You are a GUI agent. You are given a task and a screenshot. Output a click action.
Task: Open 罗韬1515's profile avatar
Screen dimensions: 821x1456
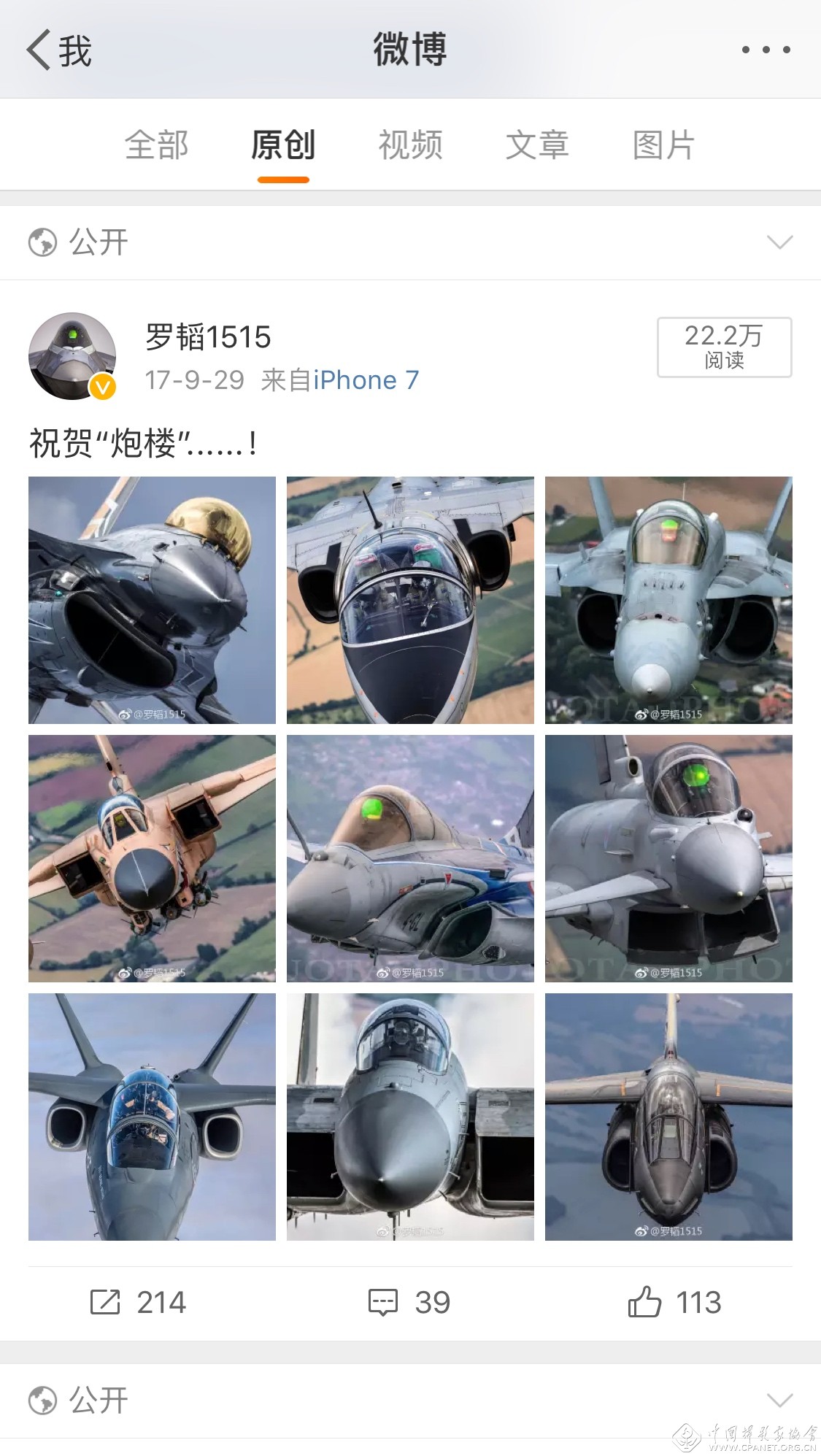pyautogui.click(x=72, y=357)
